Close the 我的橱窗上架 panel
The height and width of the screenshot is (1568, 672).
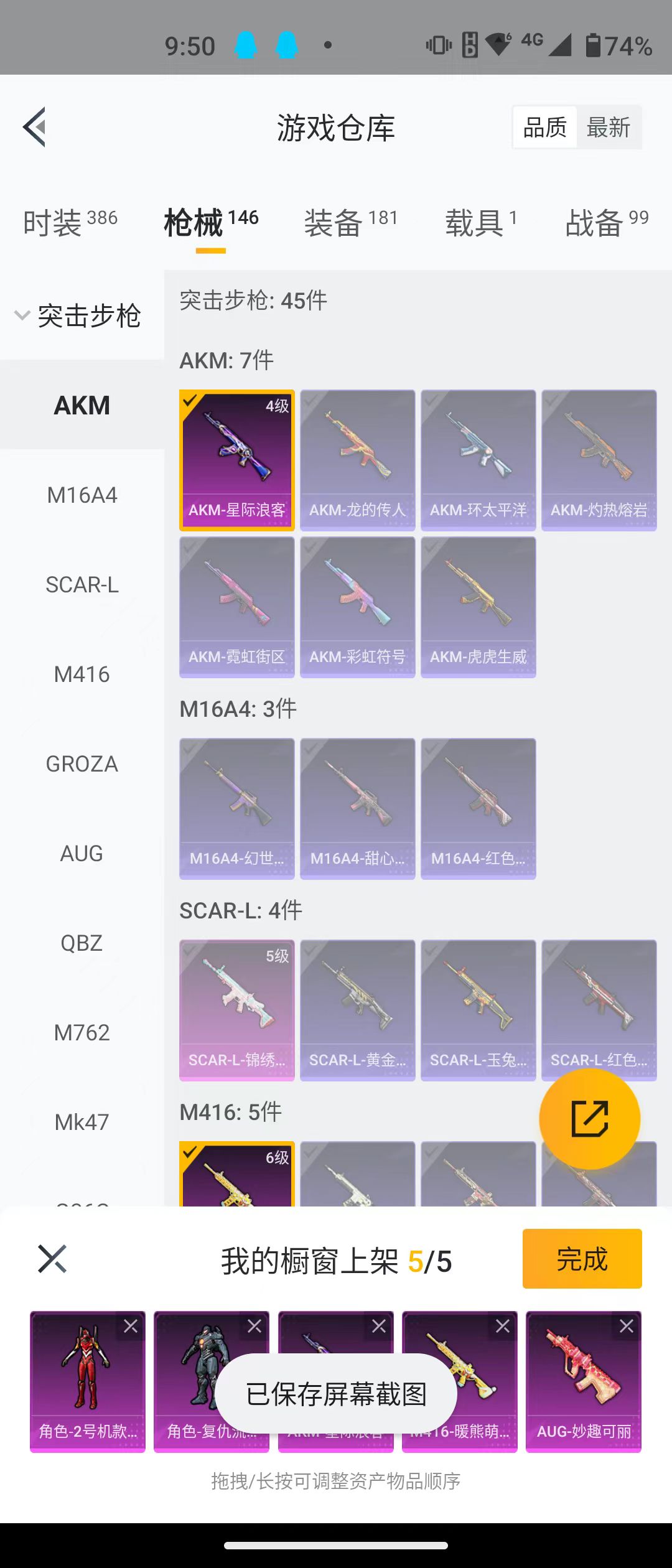52,1259
